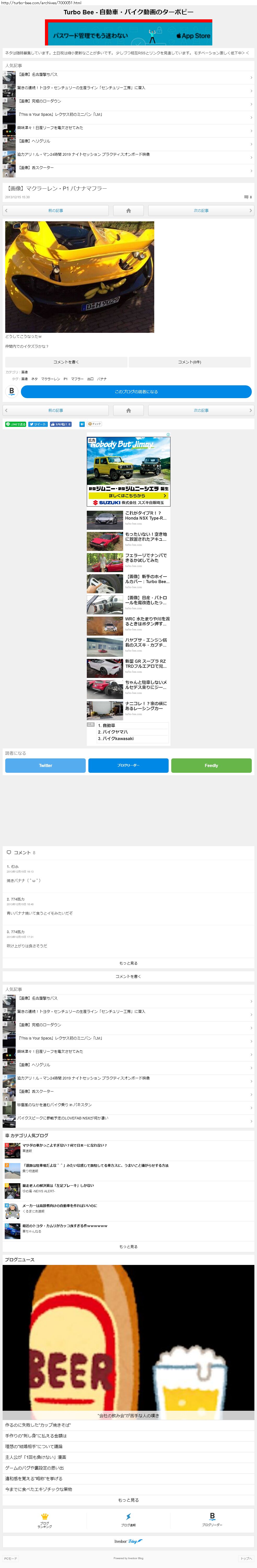Subscribe with the green Feedly button
Viewport: 257px width, 1568px height.
point(211,765)
